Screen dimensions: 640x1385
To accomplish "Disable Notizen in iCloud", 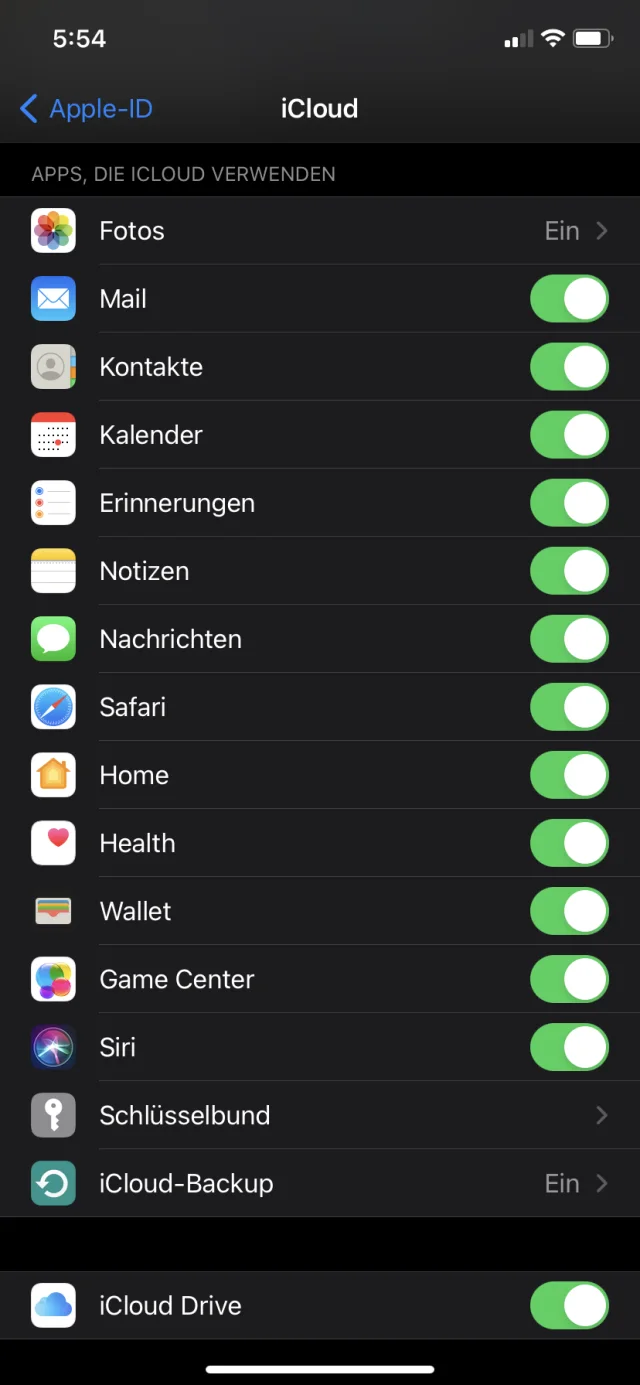I will click(x=568, y=571).
